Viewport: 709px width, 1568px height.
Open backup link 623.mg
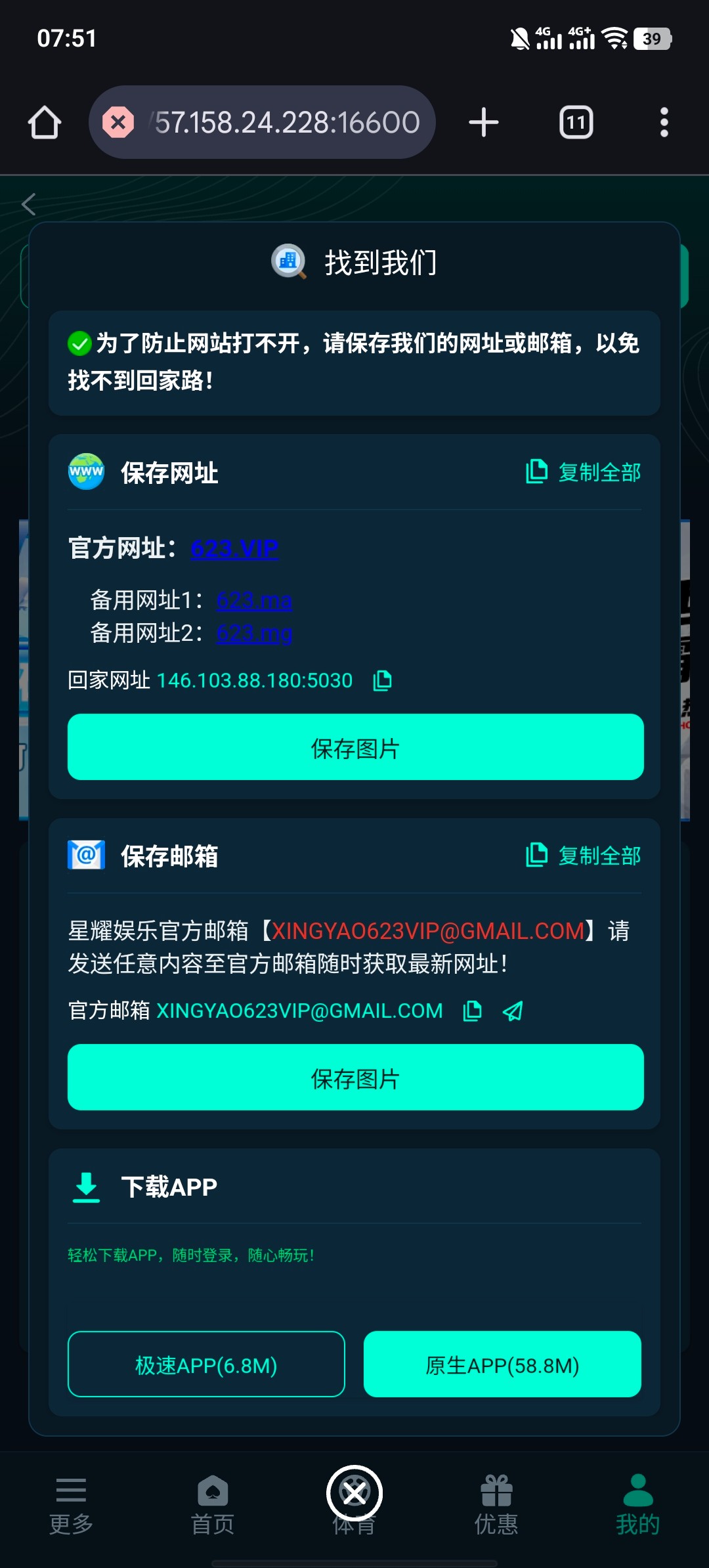pyautogui.click(x=254, y=634)
